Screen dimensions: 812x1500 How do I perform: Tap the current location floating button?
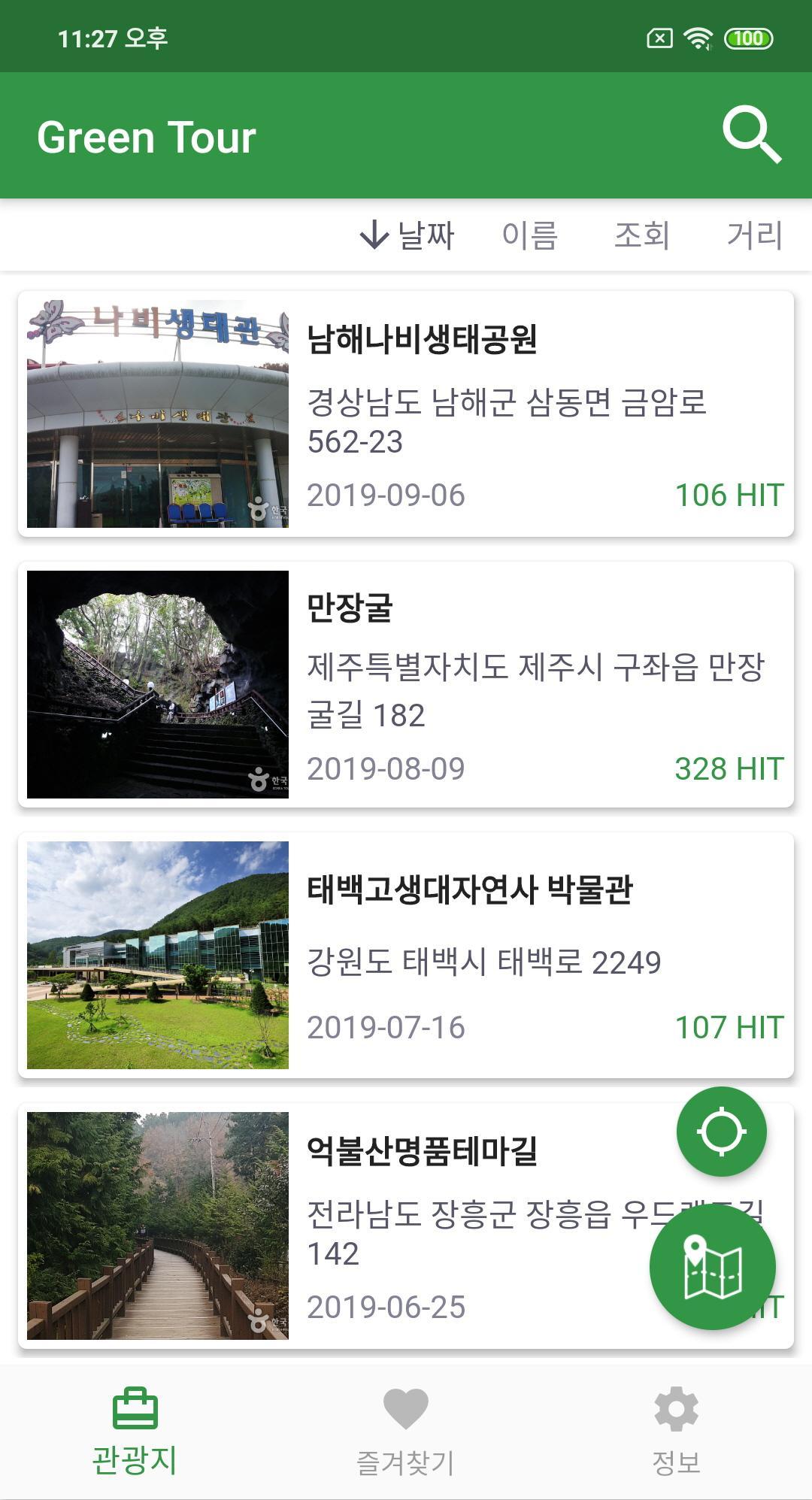click(722, 1132)
